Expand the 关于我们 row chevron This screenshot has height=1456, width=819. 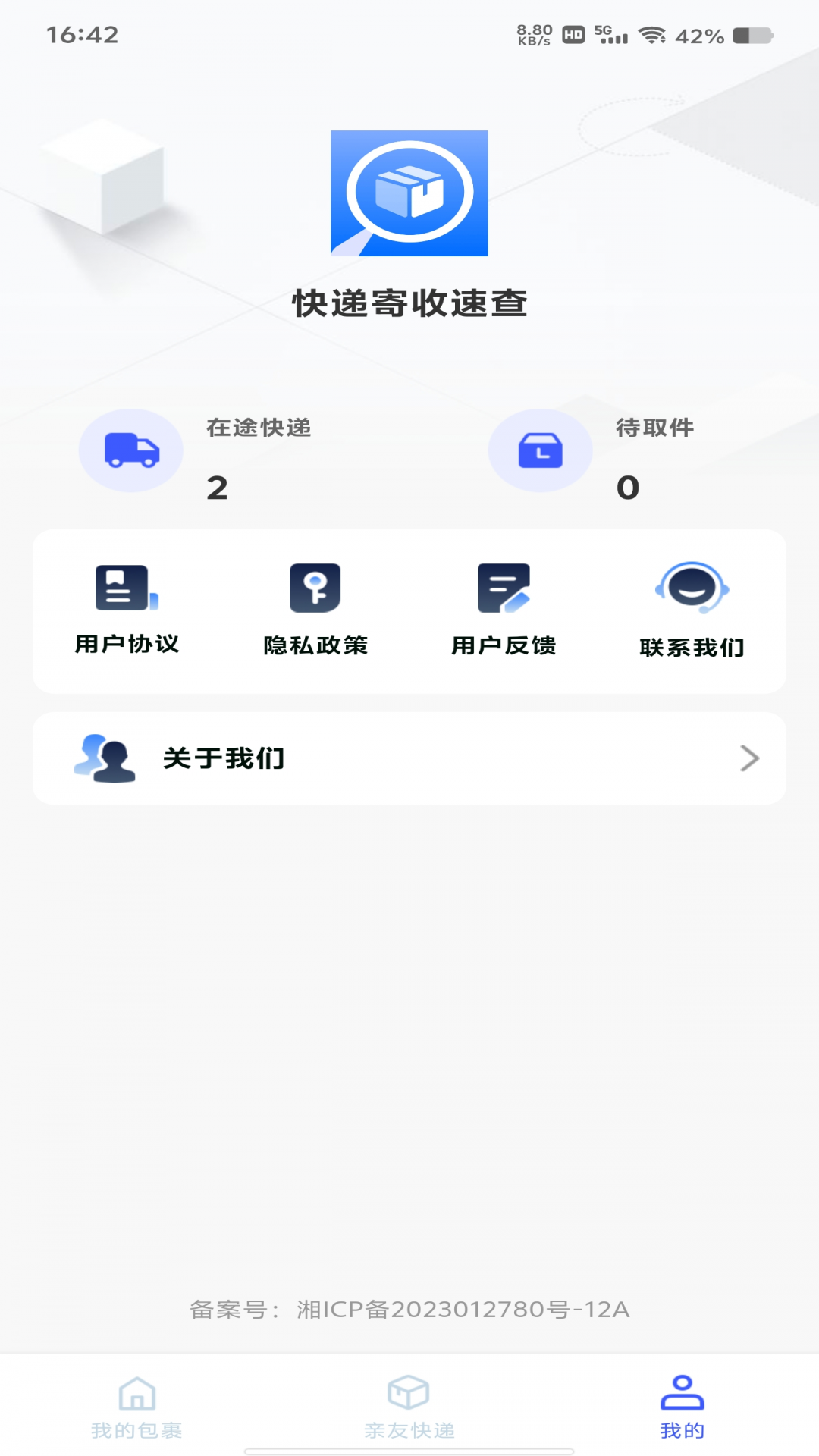(x=750, y=758)
